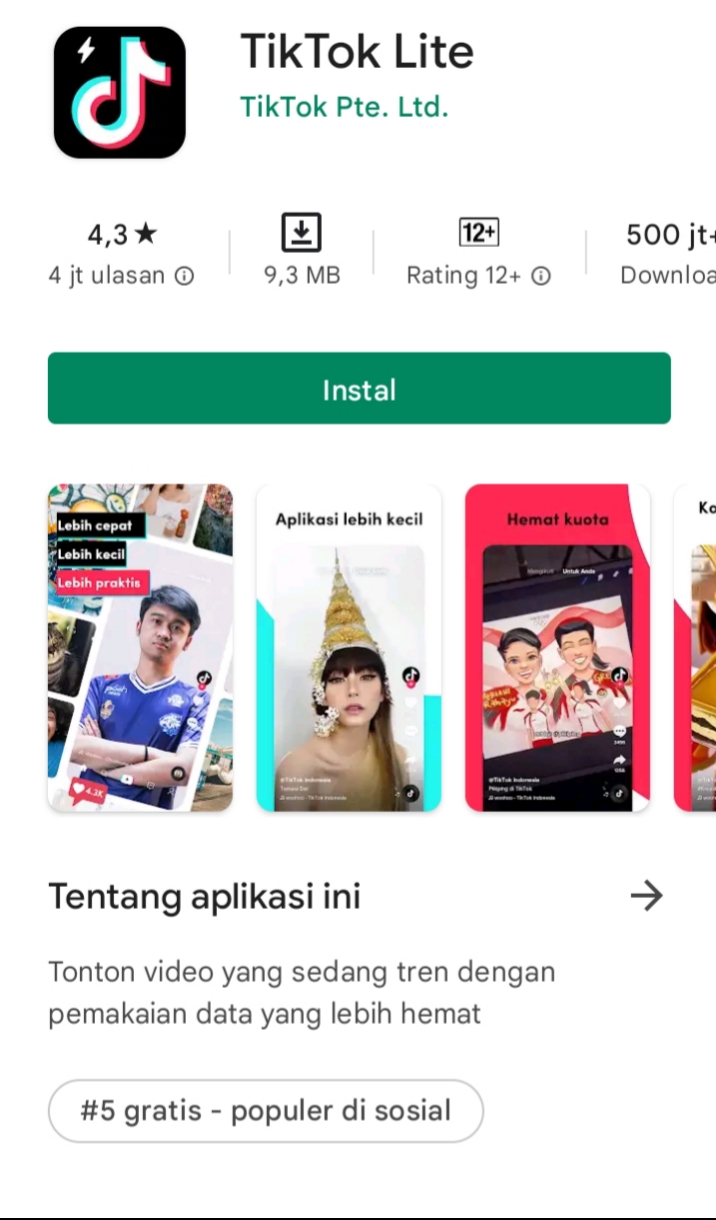Tap the info icon beside Rating 12+
The image size is (716, 1220).
(541, 276)
